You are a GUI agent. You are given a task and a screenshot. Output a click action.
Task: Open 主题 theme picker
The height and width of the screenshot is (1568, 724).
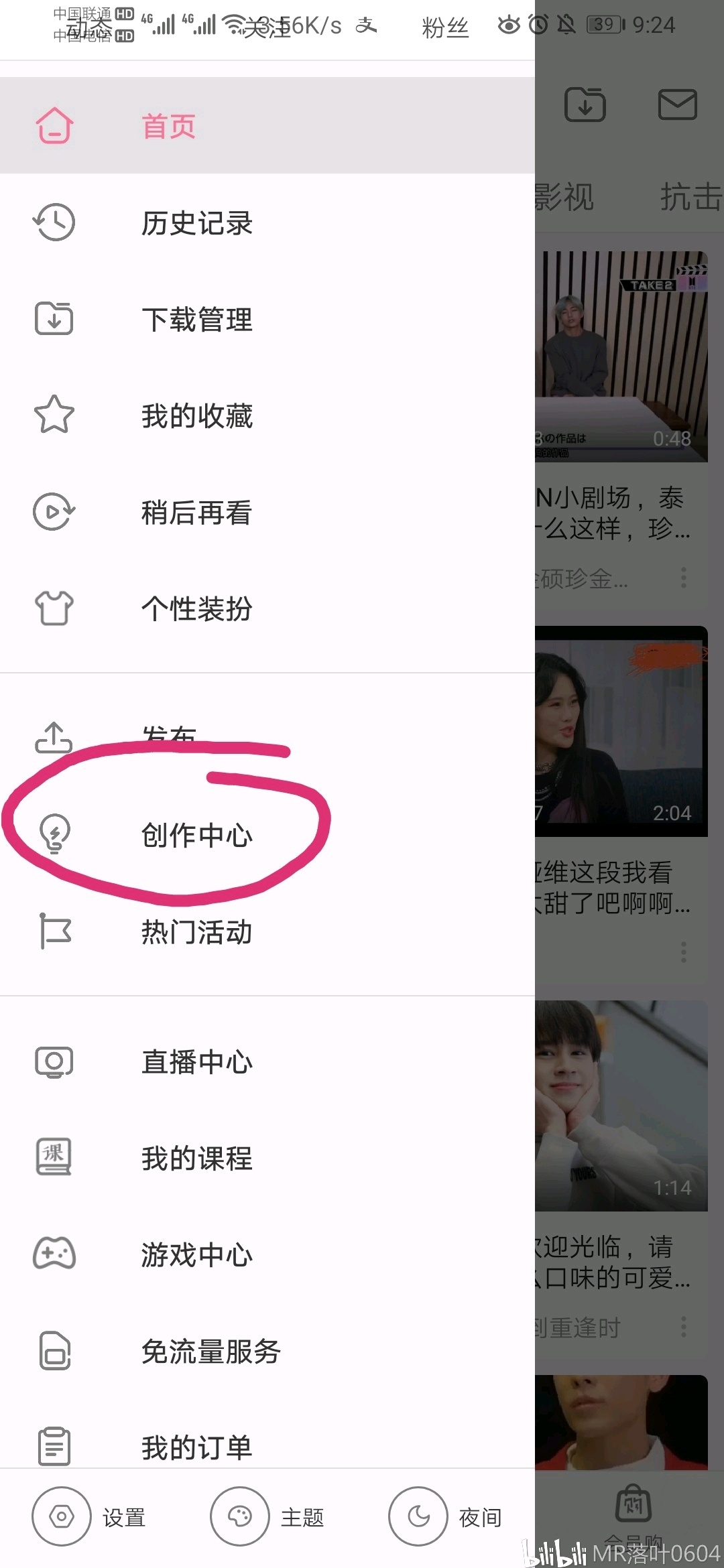(x=268, y=1517)
